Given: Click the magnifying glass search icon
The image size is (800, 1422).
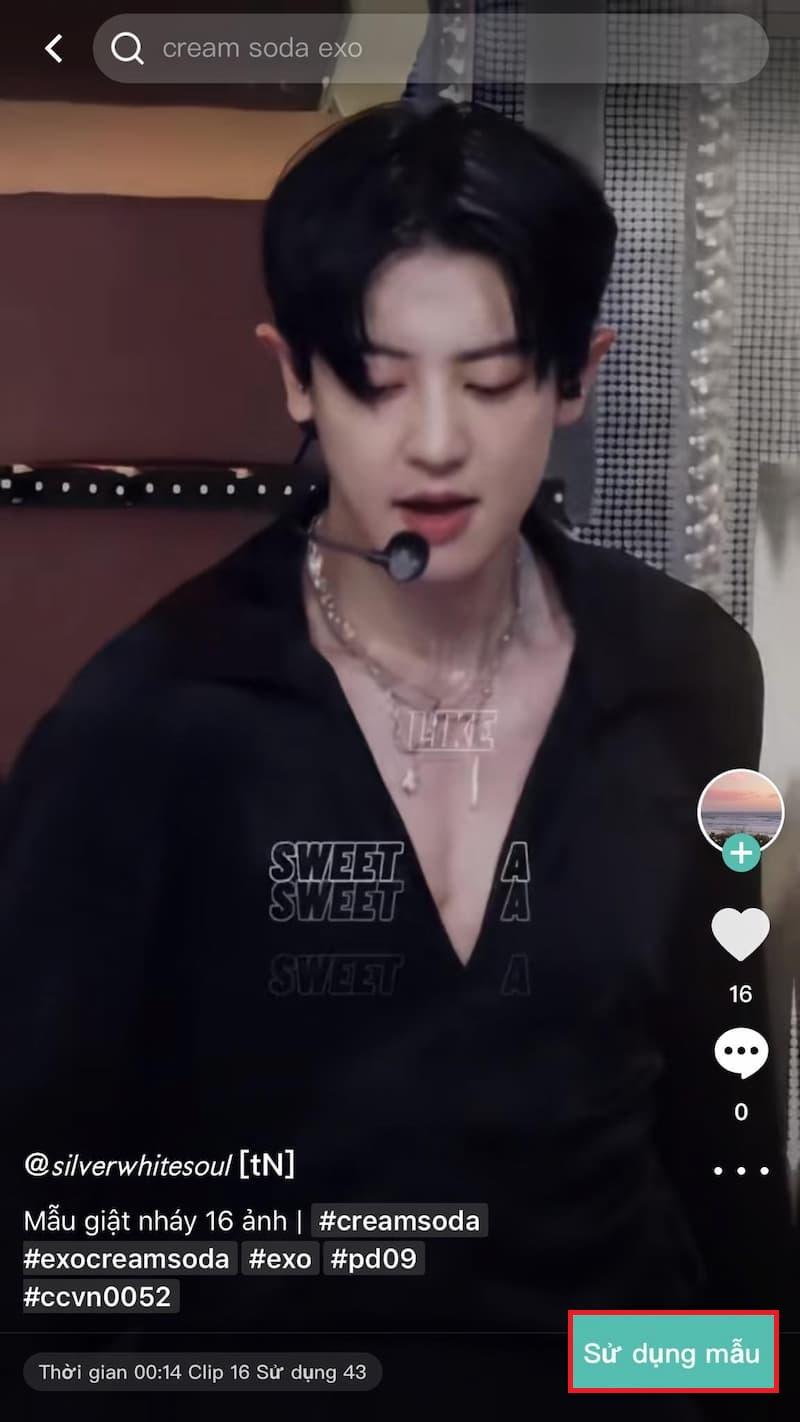Looking at the screenshot, I should (x=127, y=47).
